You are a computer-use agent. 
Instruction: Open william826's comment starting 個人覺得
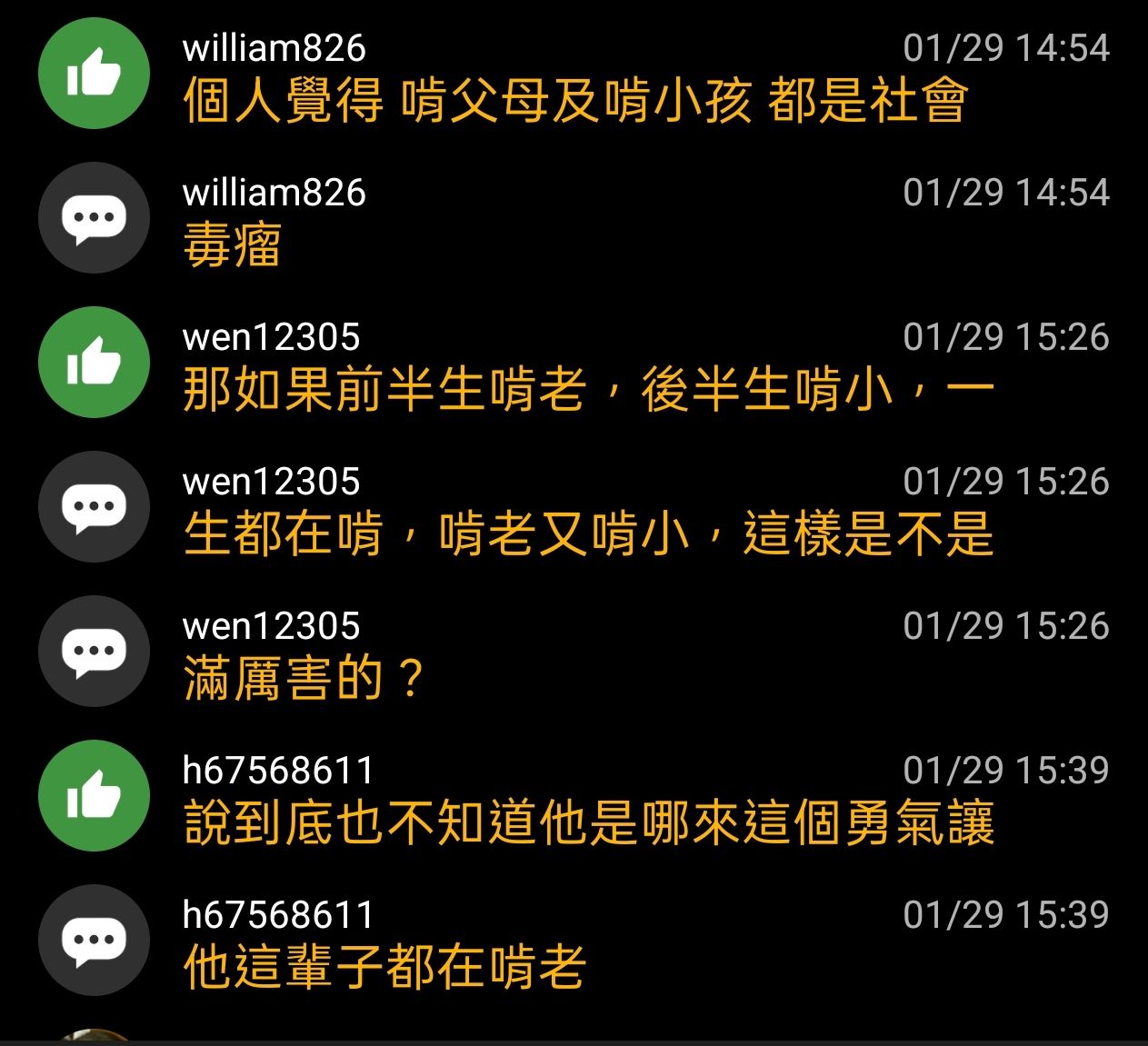574,101
